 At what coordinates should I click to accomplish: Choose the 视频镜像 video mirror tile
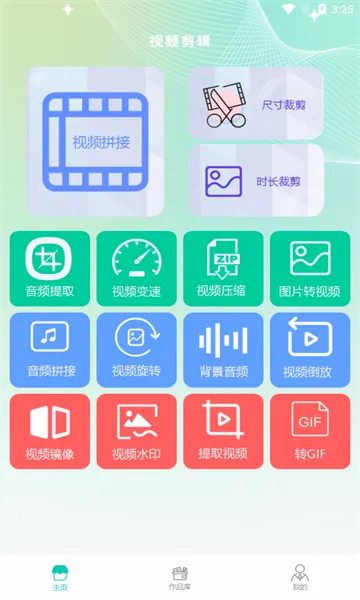tap(50, 432)
